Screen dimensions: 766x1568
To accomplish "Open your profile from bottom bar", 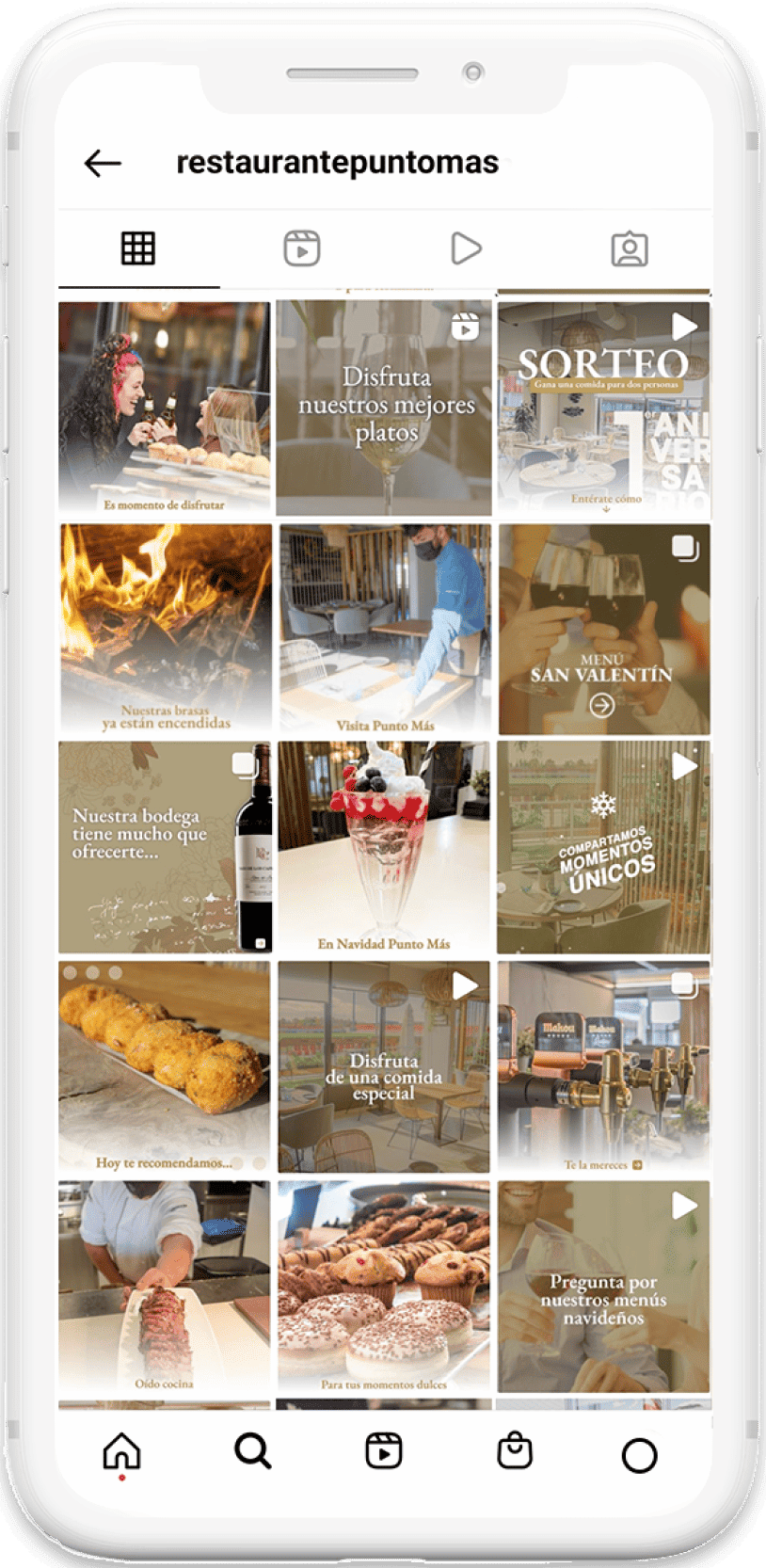I will [639, 1455].
